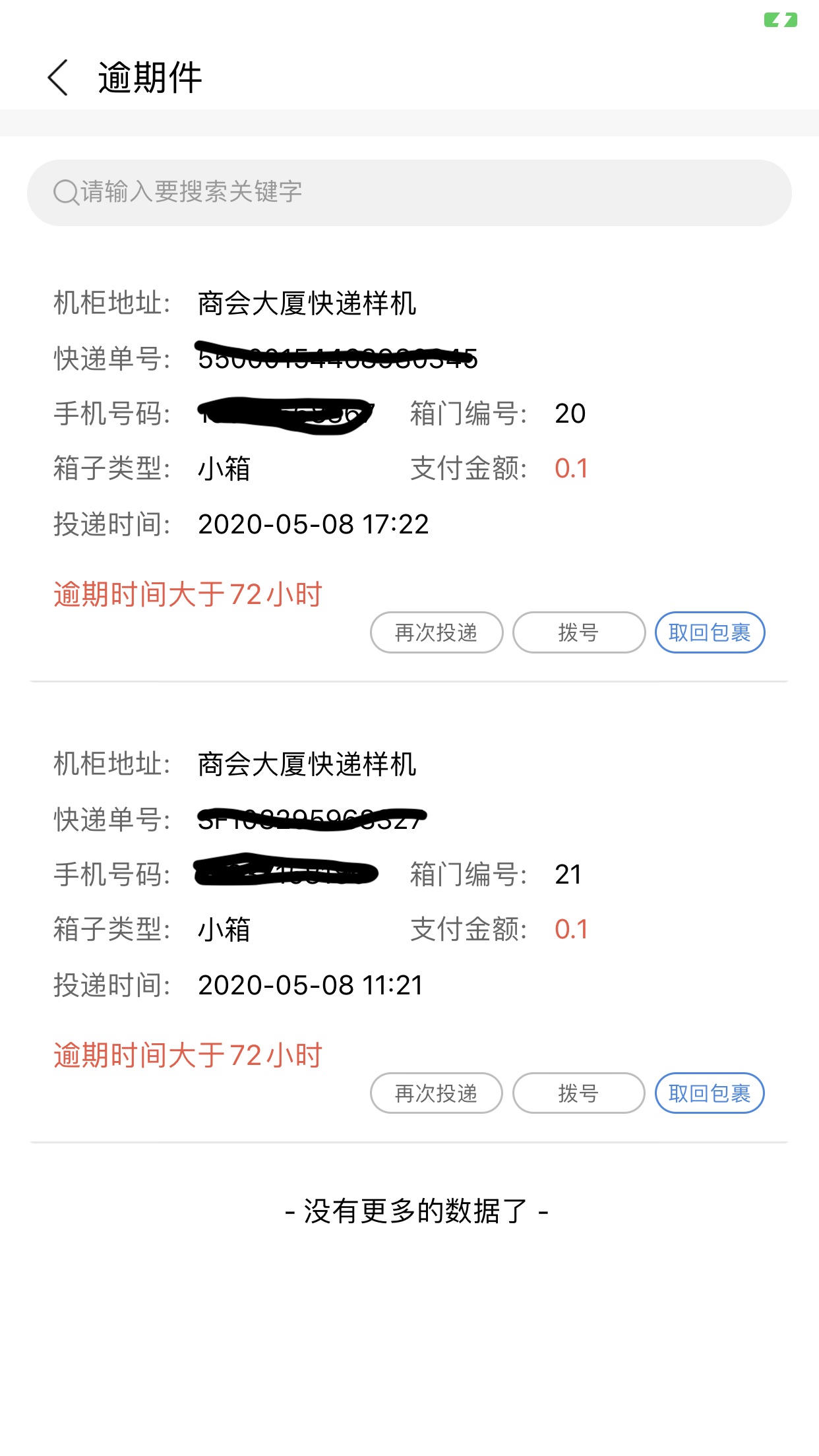Retrieve the package from box 21
This screenshot has width=819, height=1456.
click(710, 1093)
